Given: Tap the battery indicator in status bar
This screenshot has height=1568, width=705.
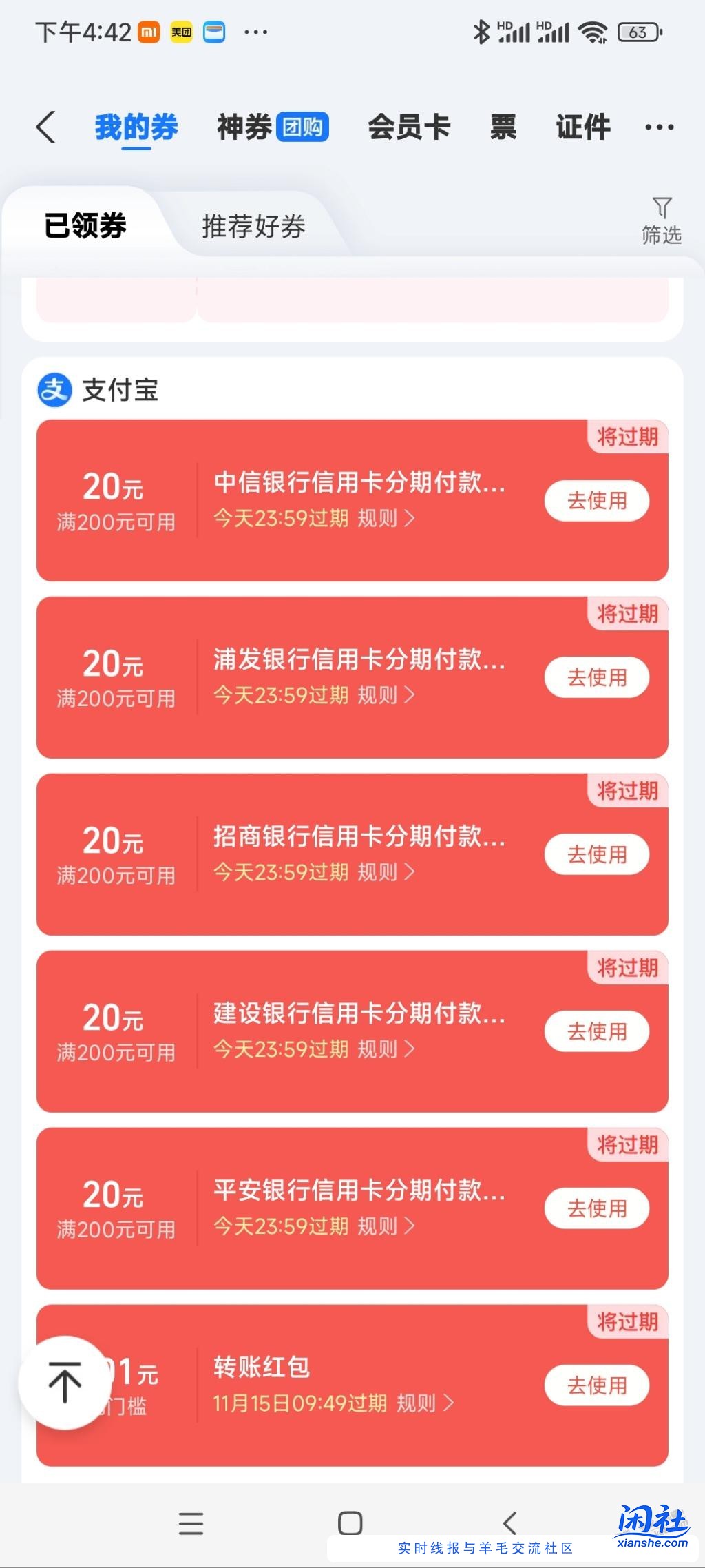Looking at the screenshot, I should click(x=639, y=32).
